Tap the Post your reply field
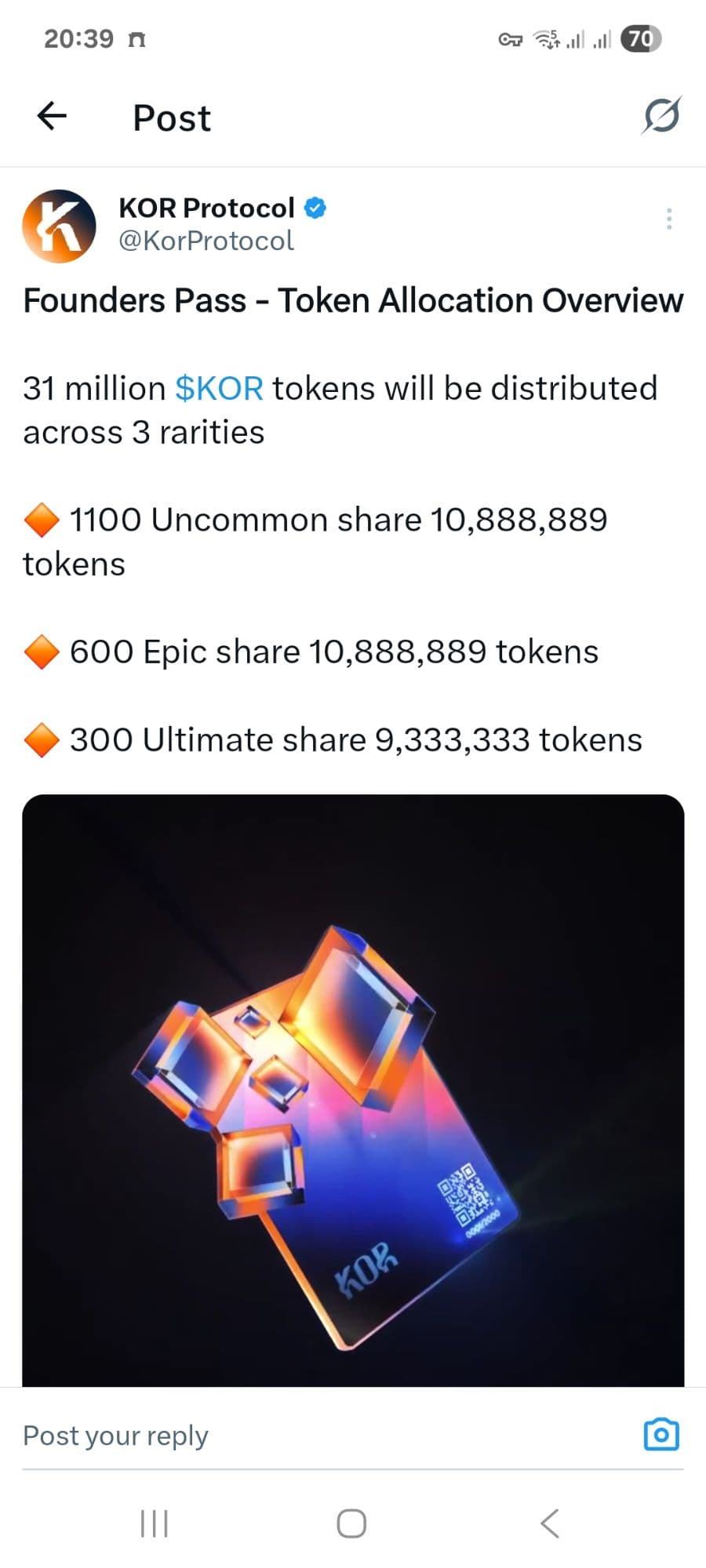Image resolution: width=706 pixels, height=1568 pixels. 115,1434
